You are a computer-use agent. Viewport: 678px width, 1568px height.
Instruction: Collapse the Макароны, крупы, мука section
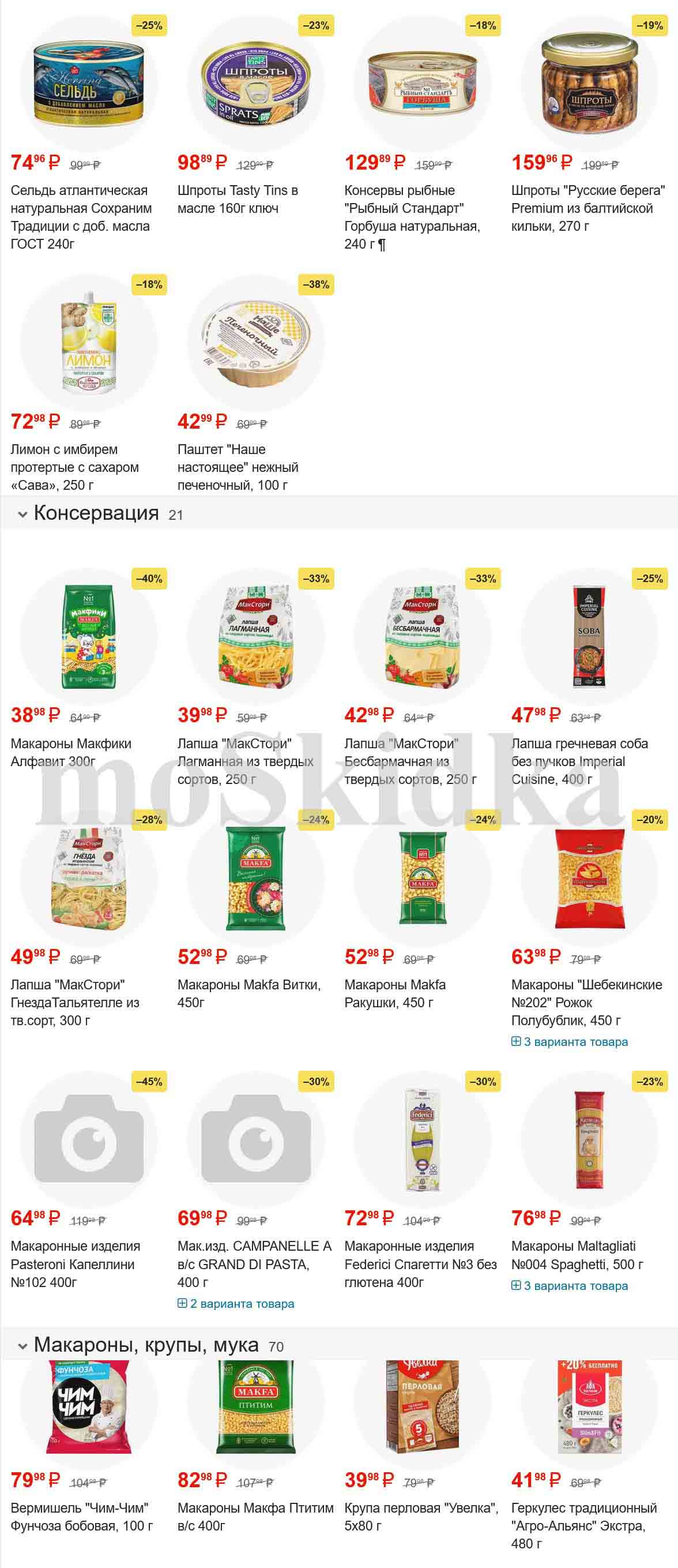[x=23, y=1346]
